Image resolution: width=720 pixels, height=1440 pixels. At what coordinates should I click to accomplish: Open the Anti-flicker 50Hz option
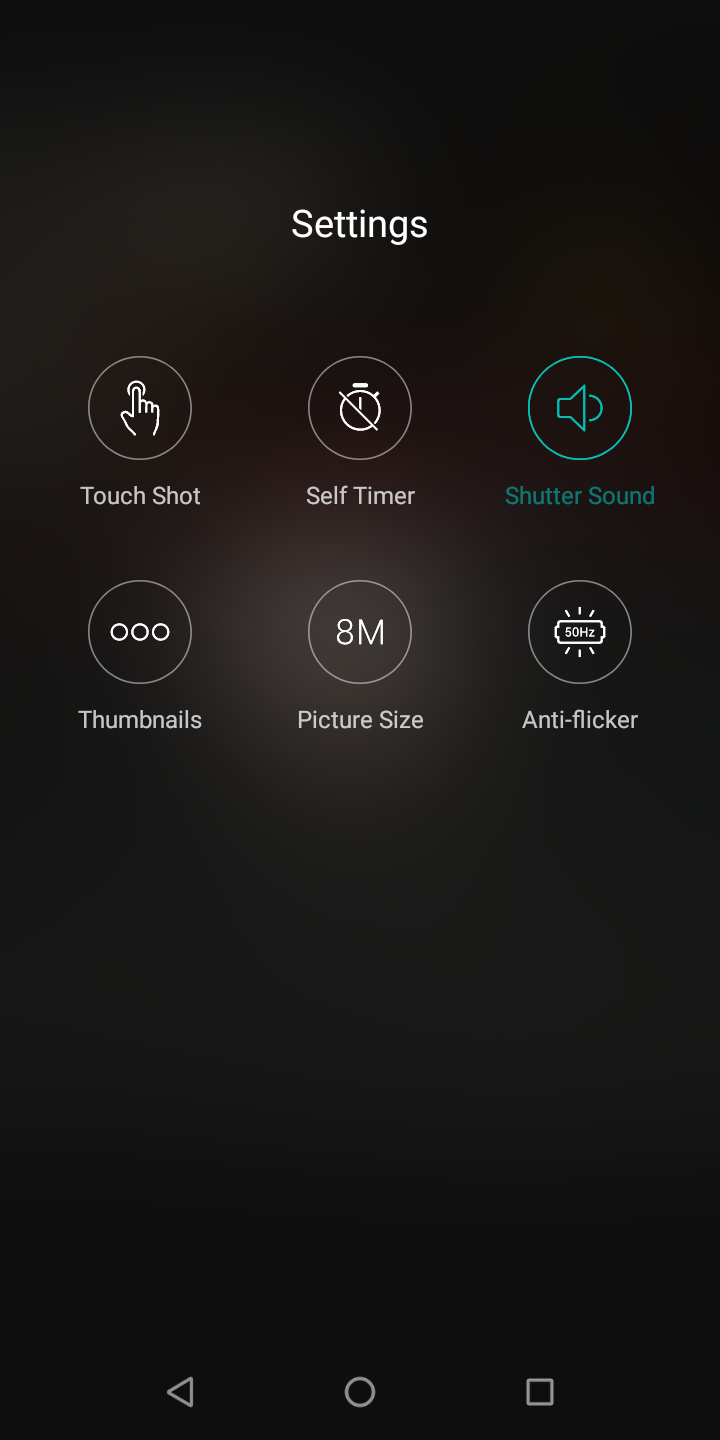tap(580, 632)
